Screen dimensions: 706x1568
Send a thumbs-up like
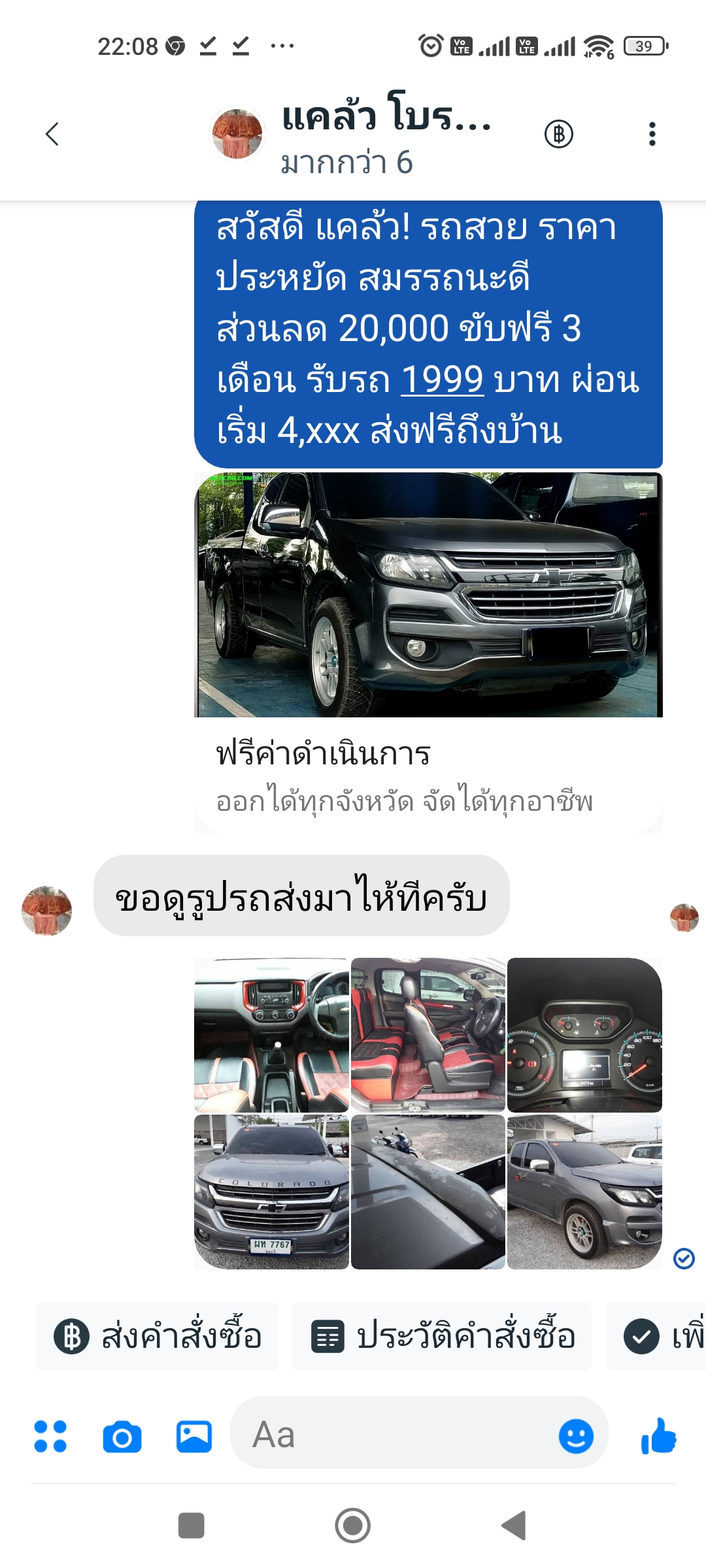(658, 1436)
